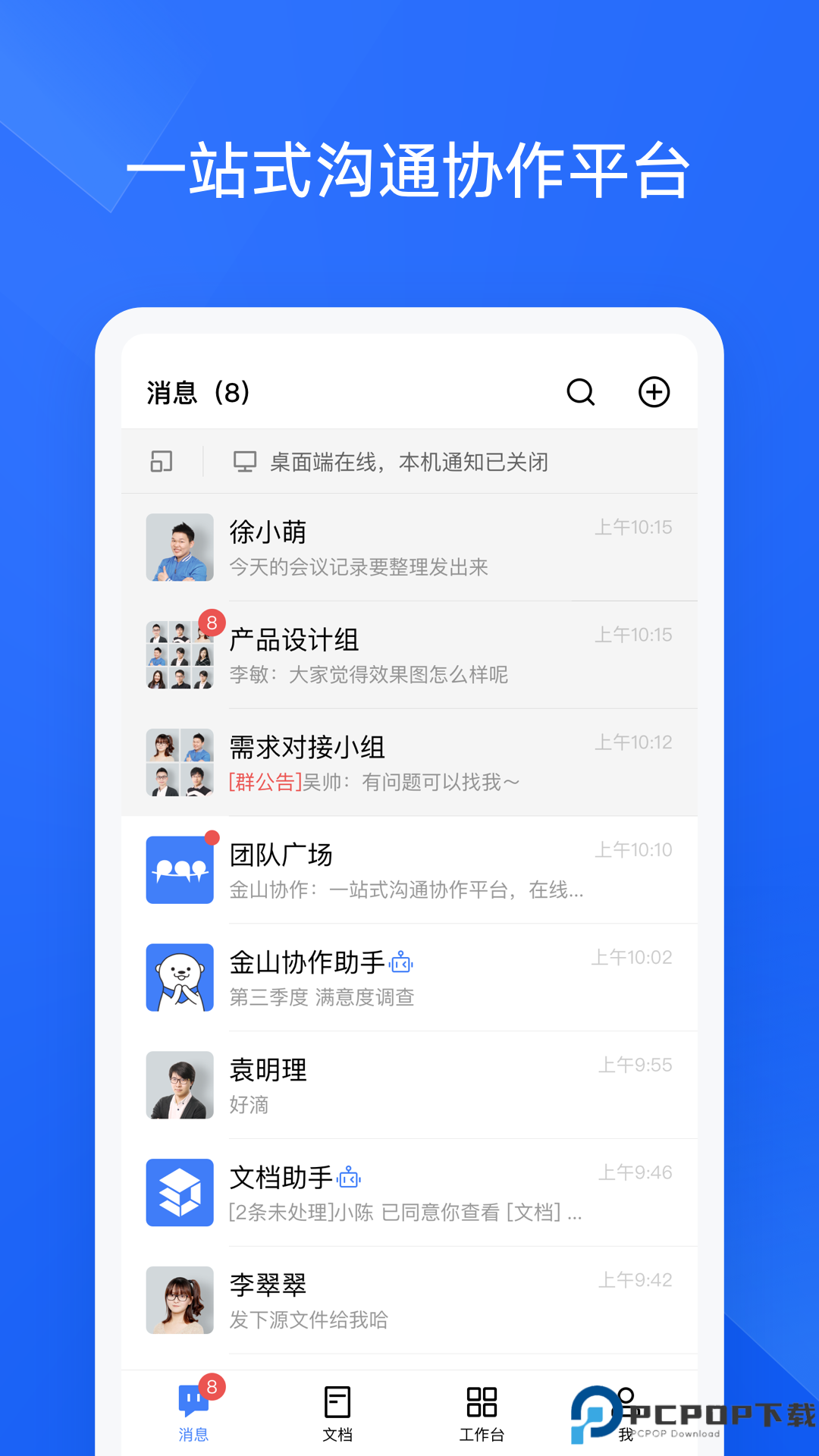Select the 消息 tab with unread badge
Viewport: 819px width, 1456px height.
194,1415
